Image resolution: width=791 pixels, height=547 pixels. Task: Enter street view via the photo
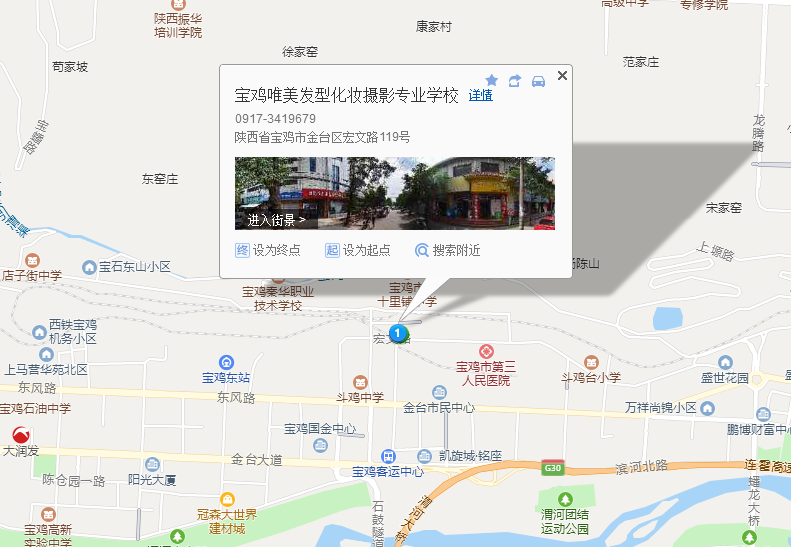[394, 193]
